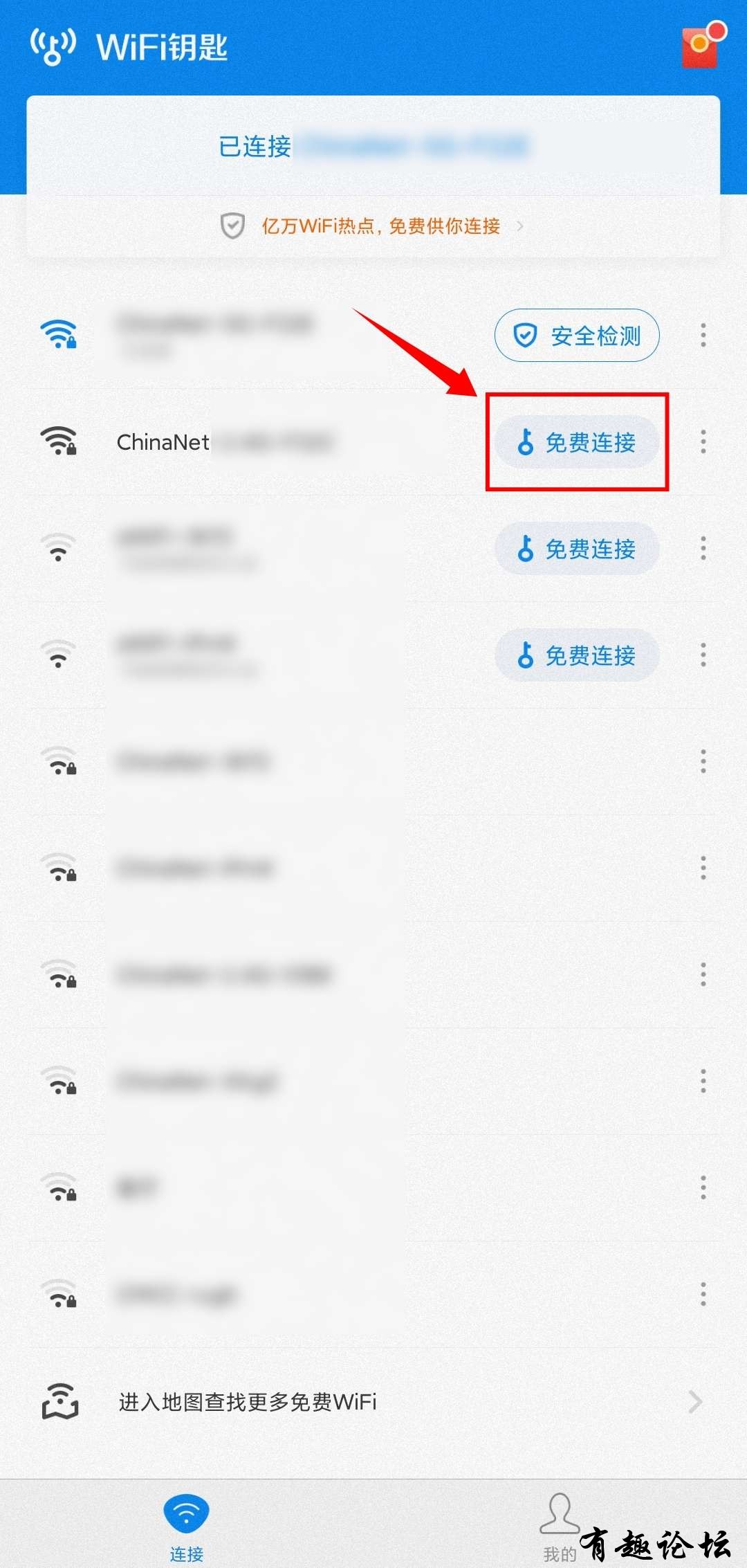Open the red envelope icon
747x1568 pixels.
tap(701, 46)
